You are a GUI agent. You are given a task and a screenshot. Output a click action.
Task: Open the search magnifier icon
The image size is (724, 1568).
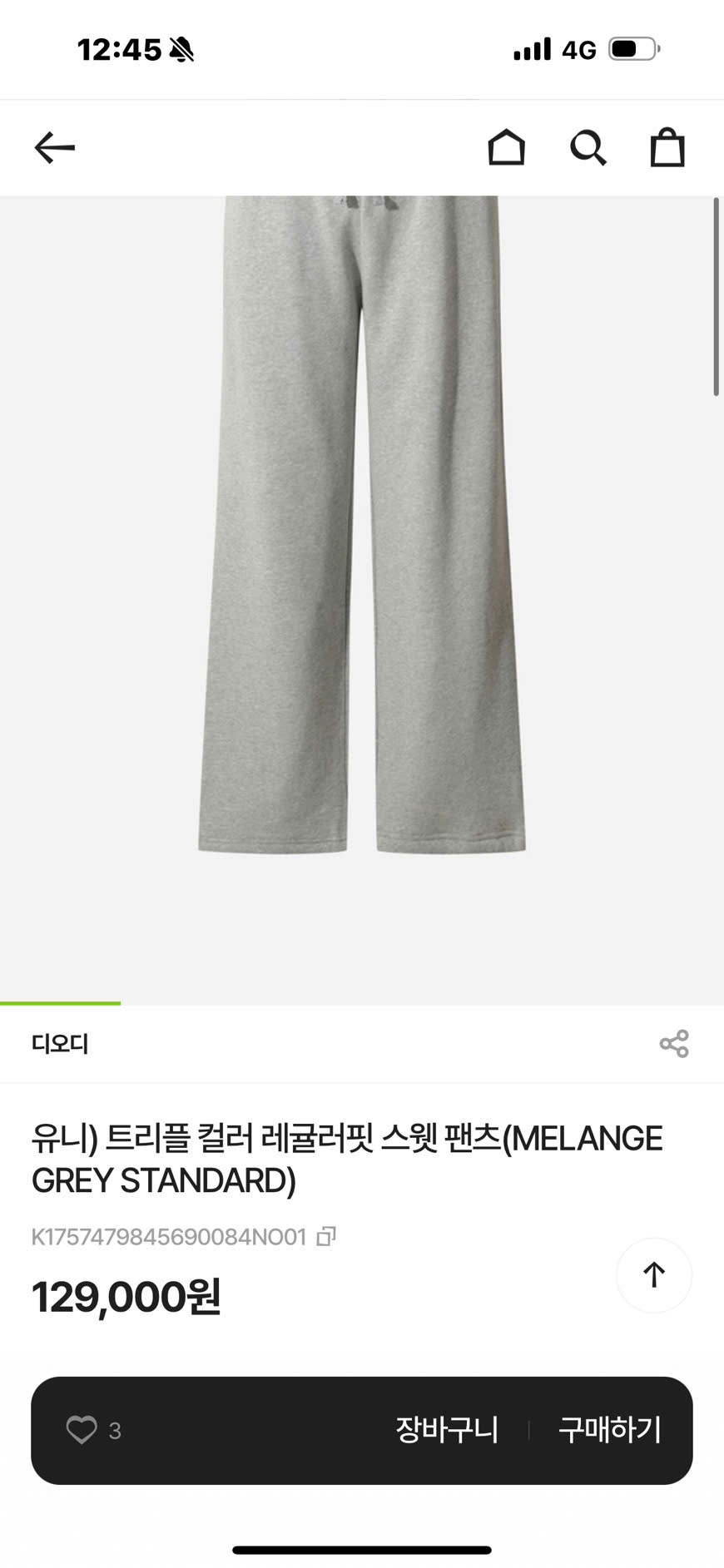pos(588,148)
